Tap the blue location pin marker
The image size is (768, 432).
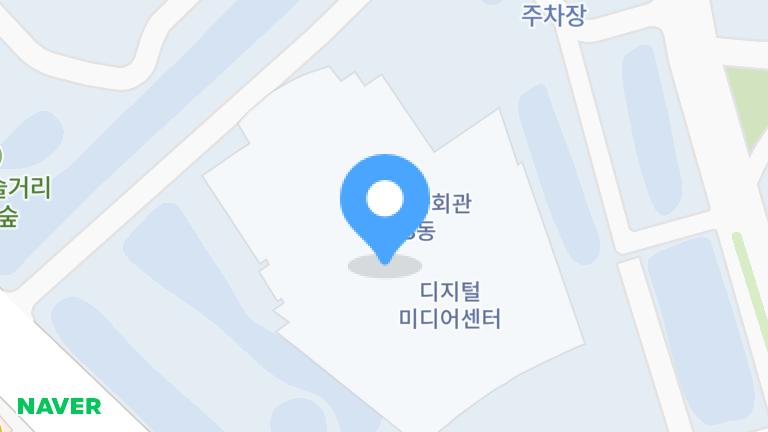click(x=384, y=202)
